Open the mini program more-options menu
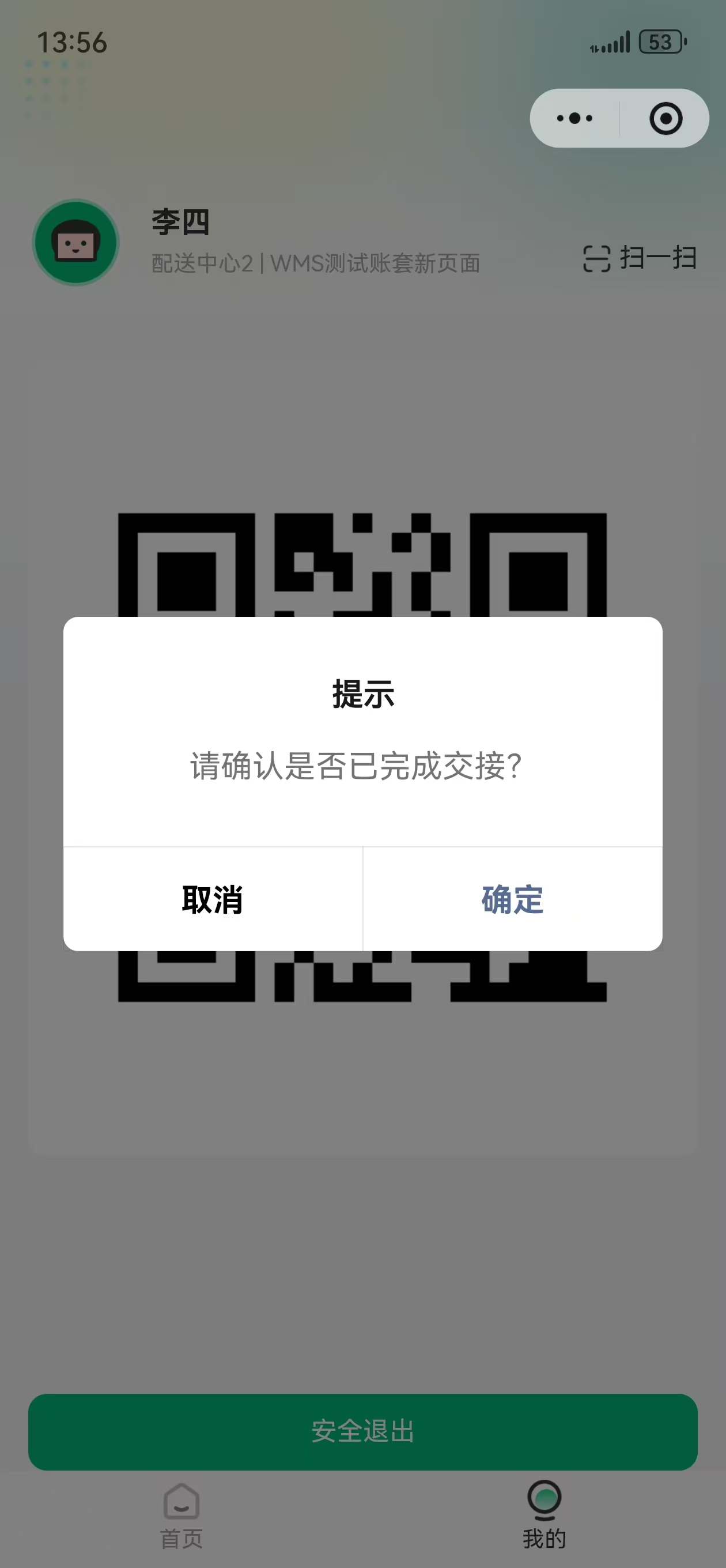 tap(574, 118)
